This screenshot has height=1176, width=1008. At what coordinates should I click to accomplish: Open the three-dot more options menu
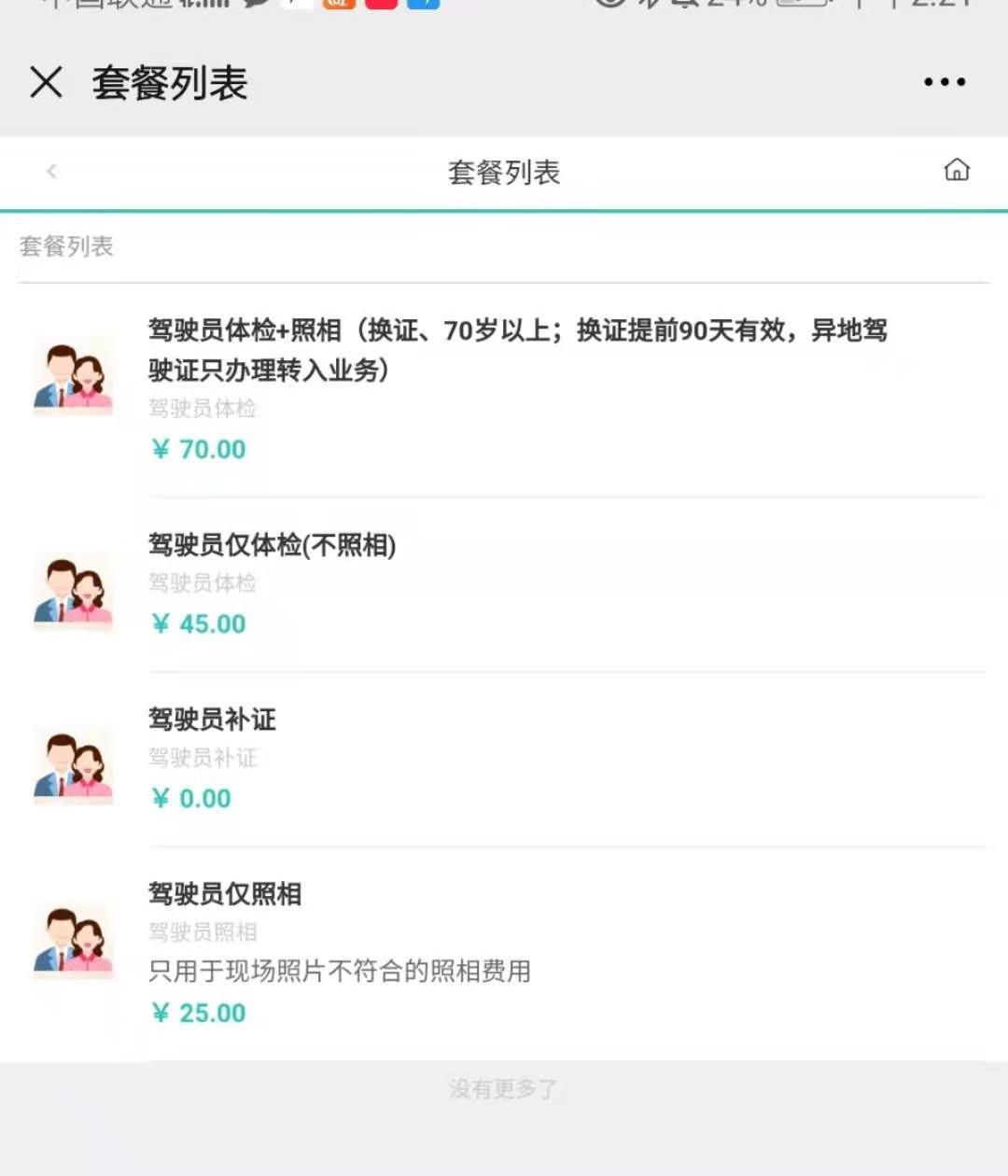(x=944, y=82)
